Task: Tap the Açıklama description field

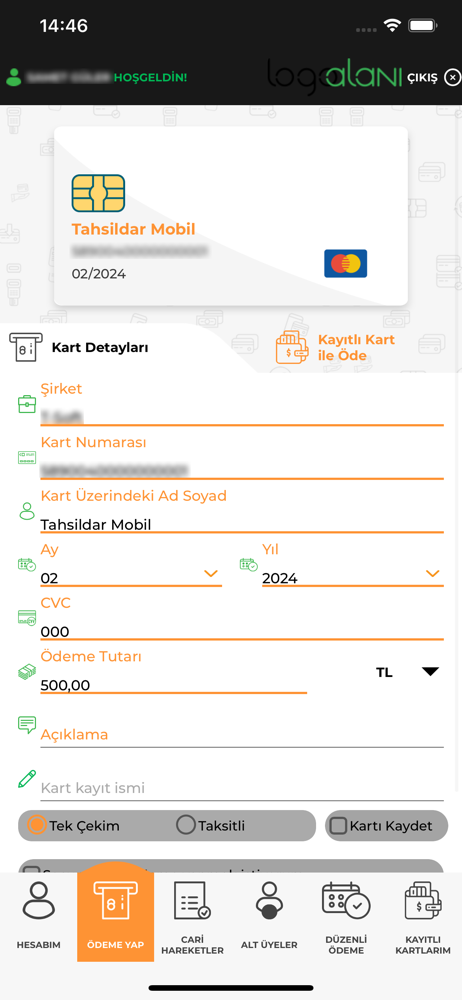Action: pyautogui.click(x=242, y=735)
